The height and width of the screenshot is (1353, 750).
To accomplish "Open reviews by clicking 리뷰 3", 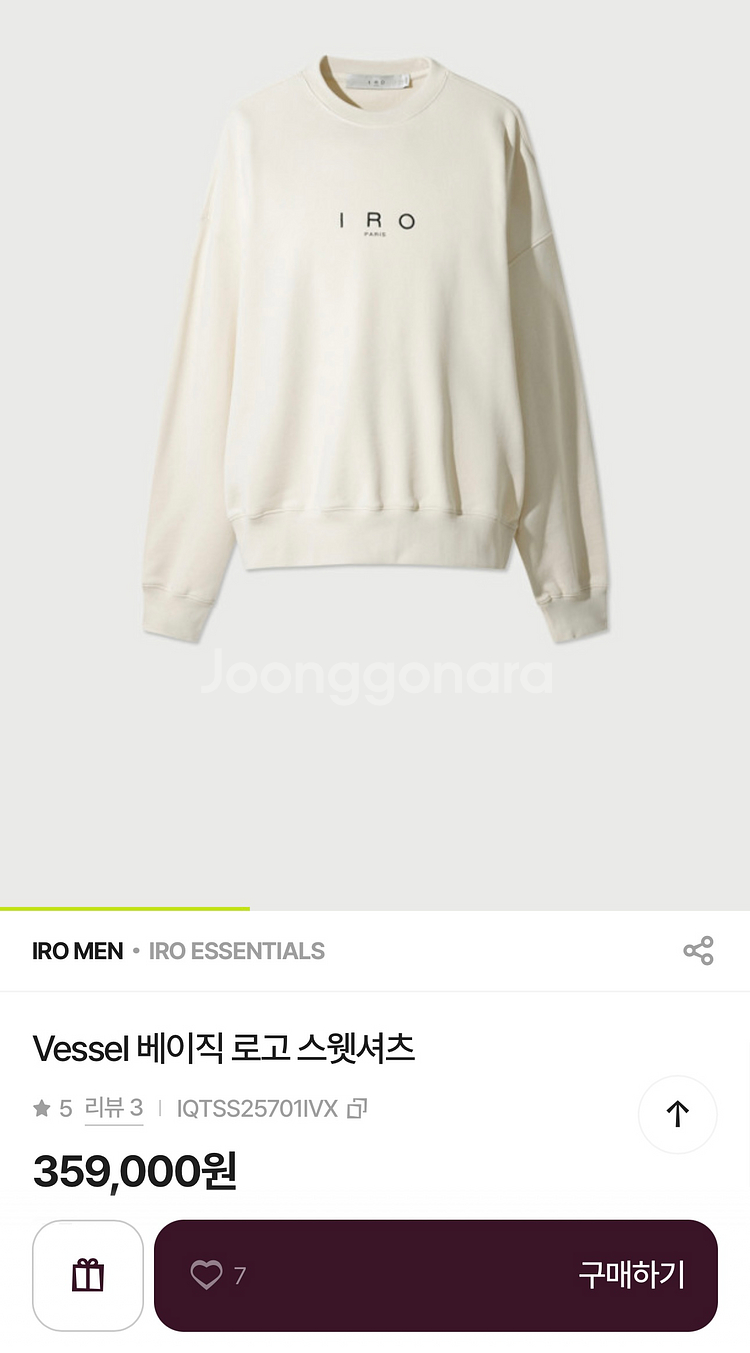I will (x=113, y=1108).
